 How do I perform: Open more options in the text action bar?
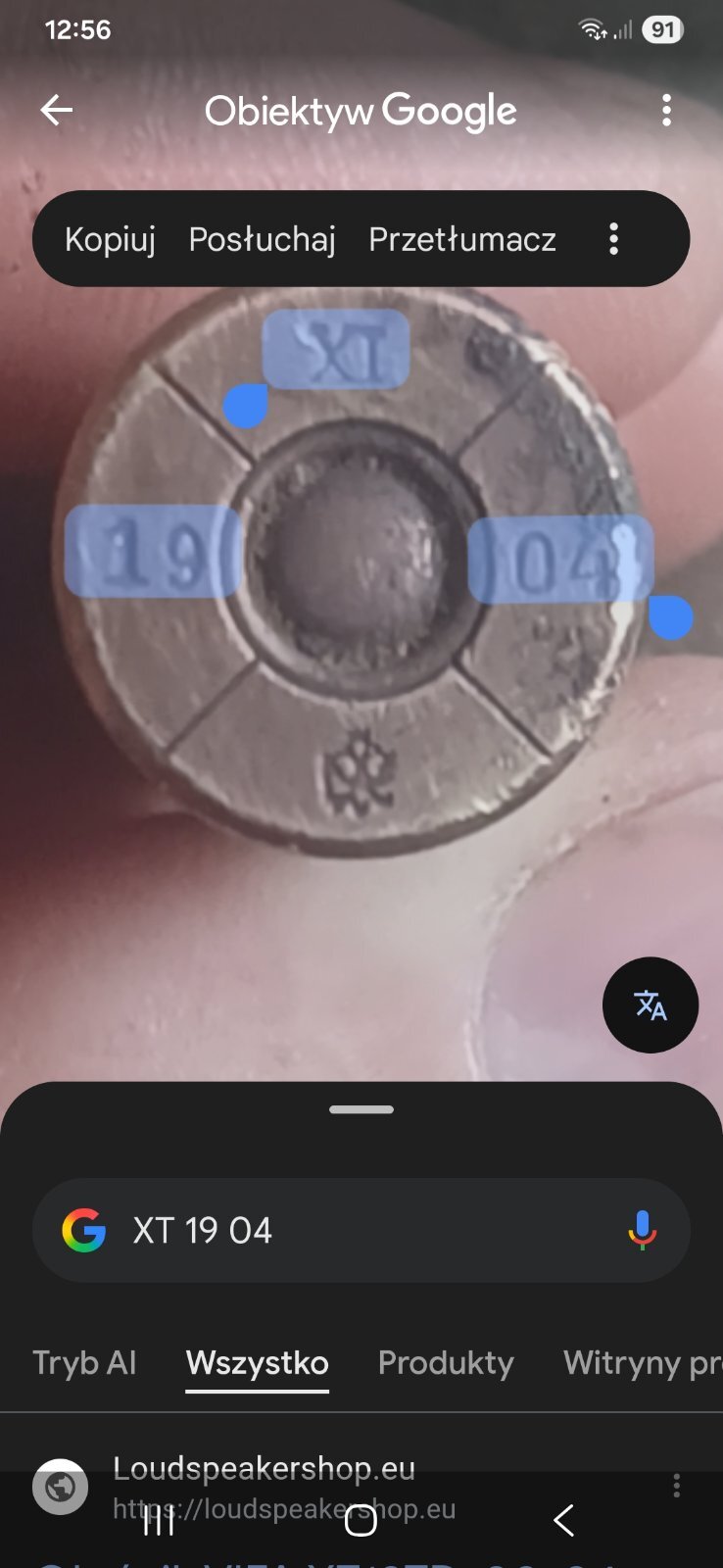click(x=613, y=239)
